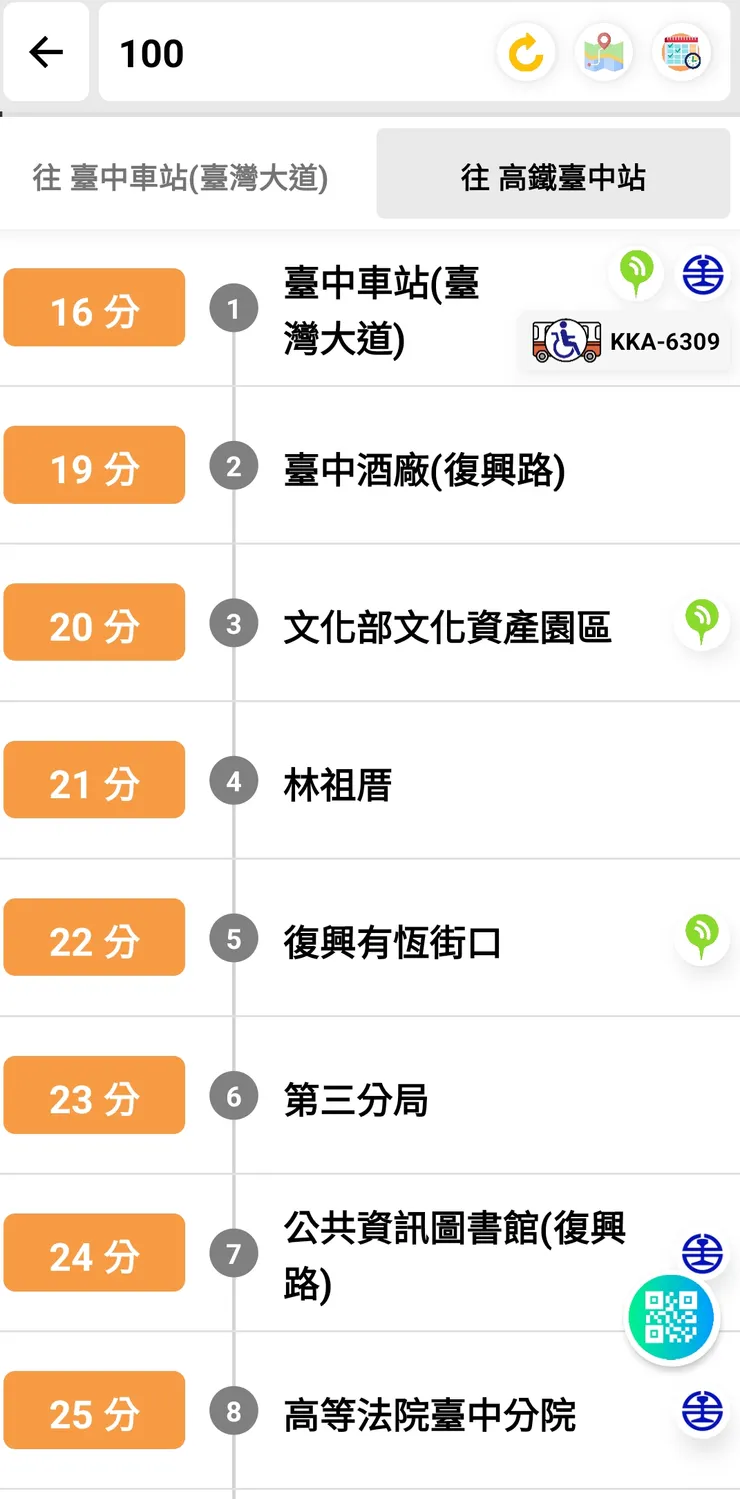740x1499 pixels.
Task: Refresh the bus arrival times
Action: [x=525, y=53]
